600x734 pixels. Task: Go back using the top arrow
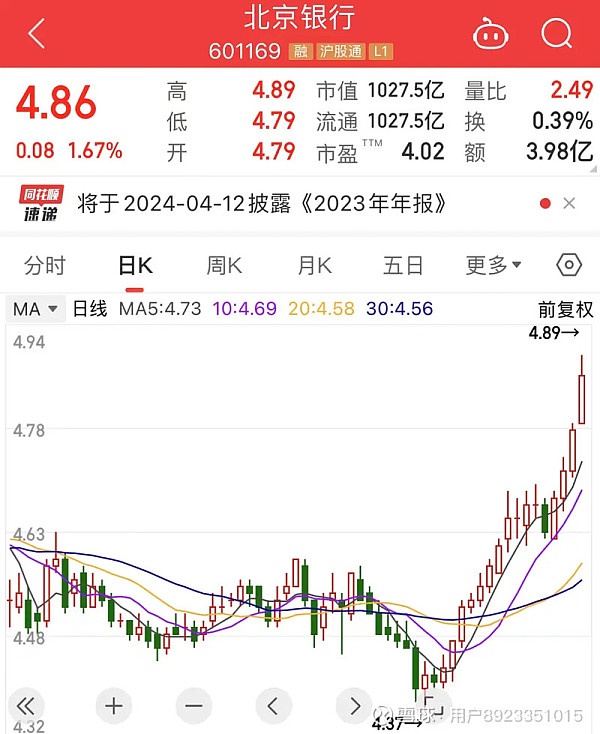[36, 34]
